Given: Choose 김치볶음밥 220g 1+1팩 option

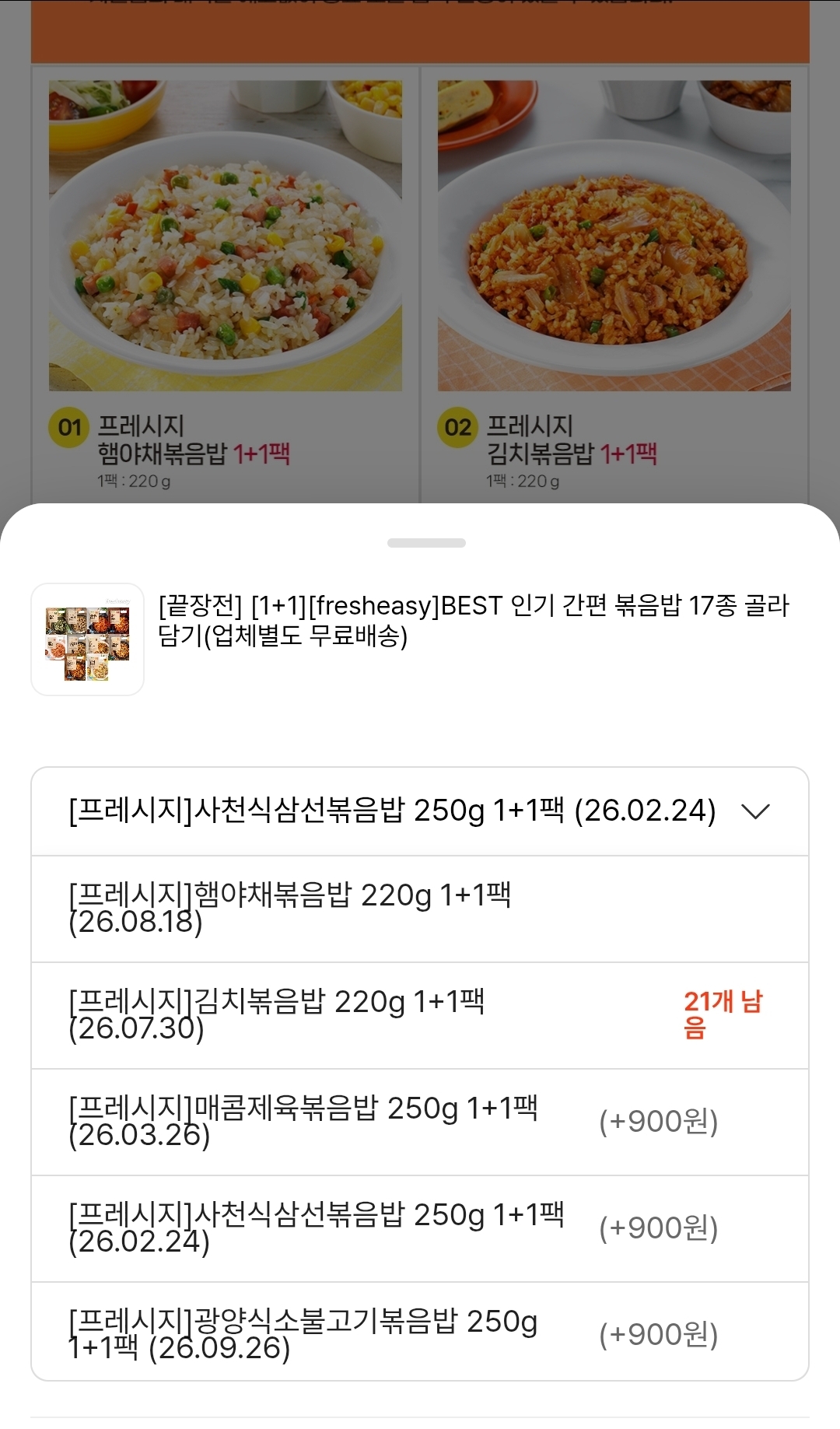Looking at the screenshot, I should pyautogui.click(x=420, y=1015).
